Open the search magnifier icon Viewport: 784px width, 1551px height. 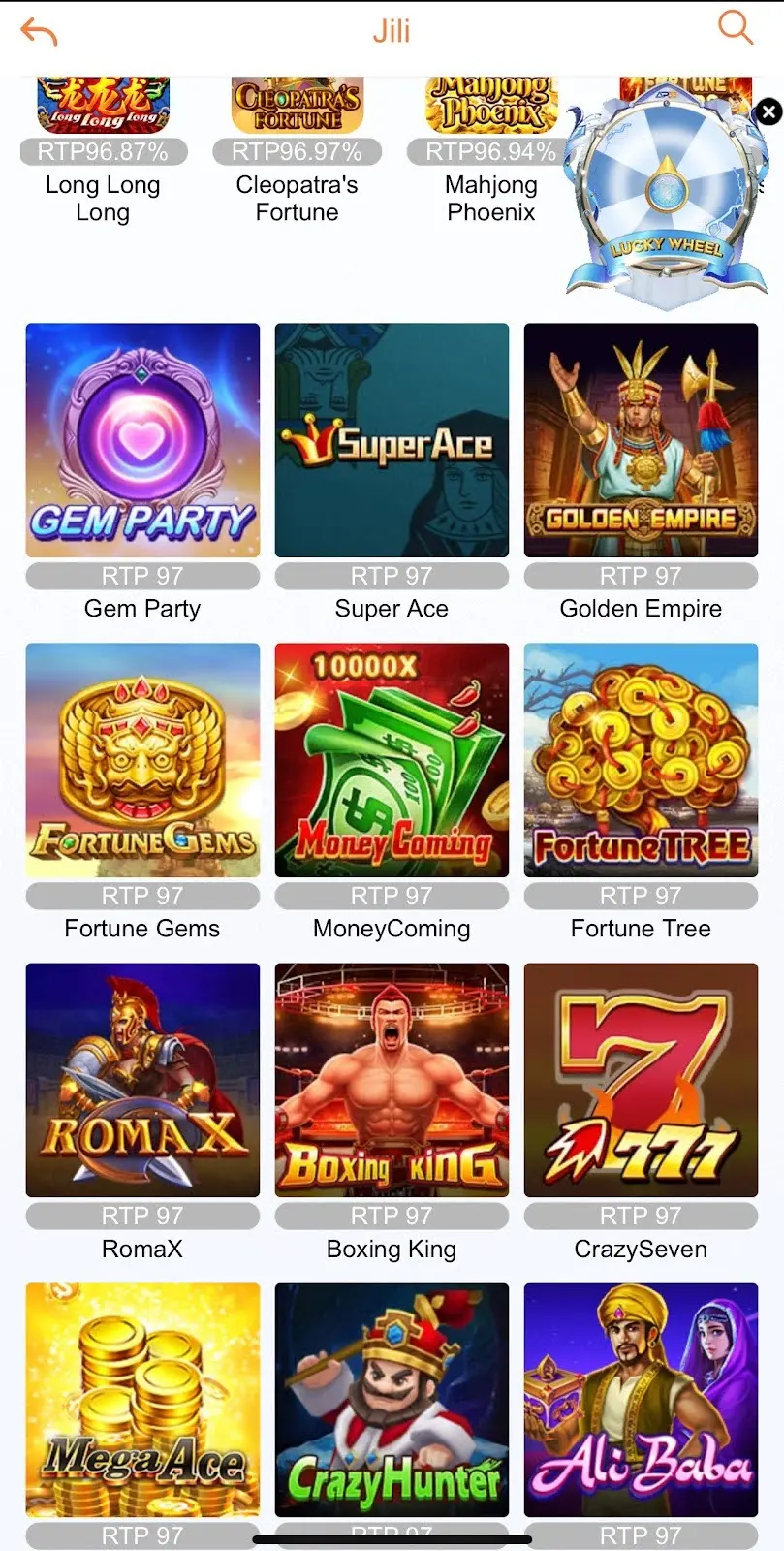point(735,28)
